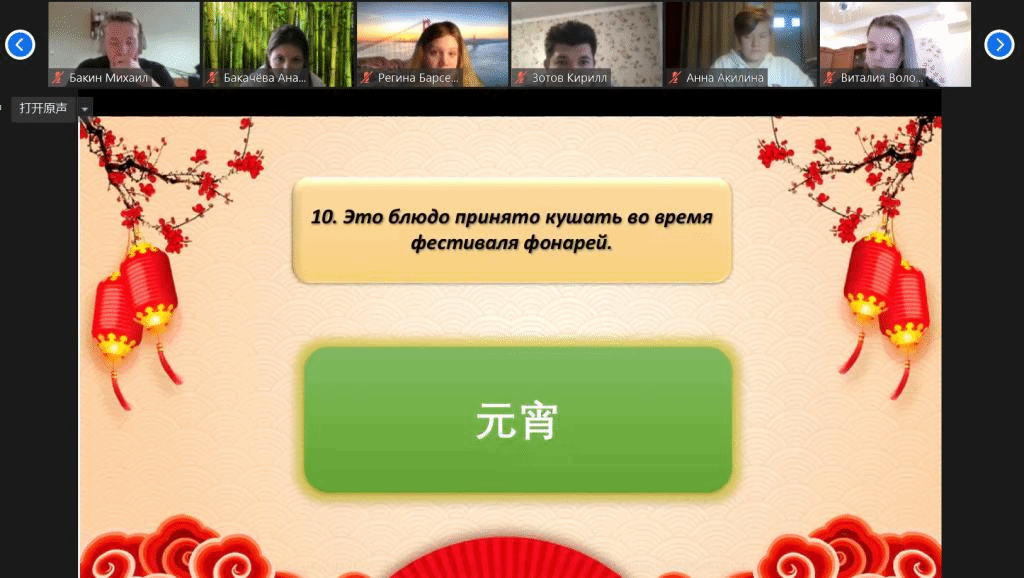Go to previous participants page
Image resolution: width=1024 pixels, height=578 pixels.
[x=20, y=44]
